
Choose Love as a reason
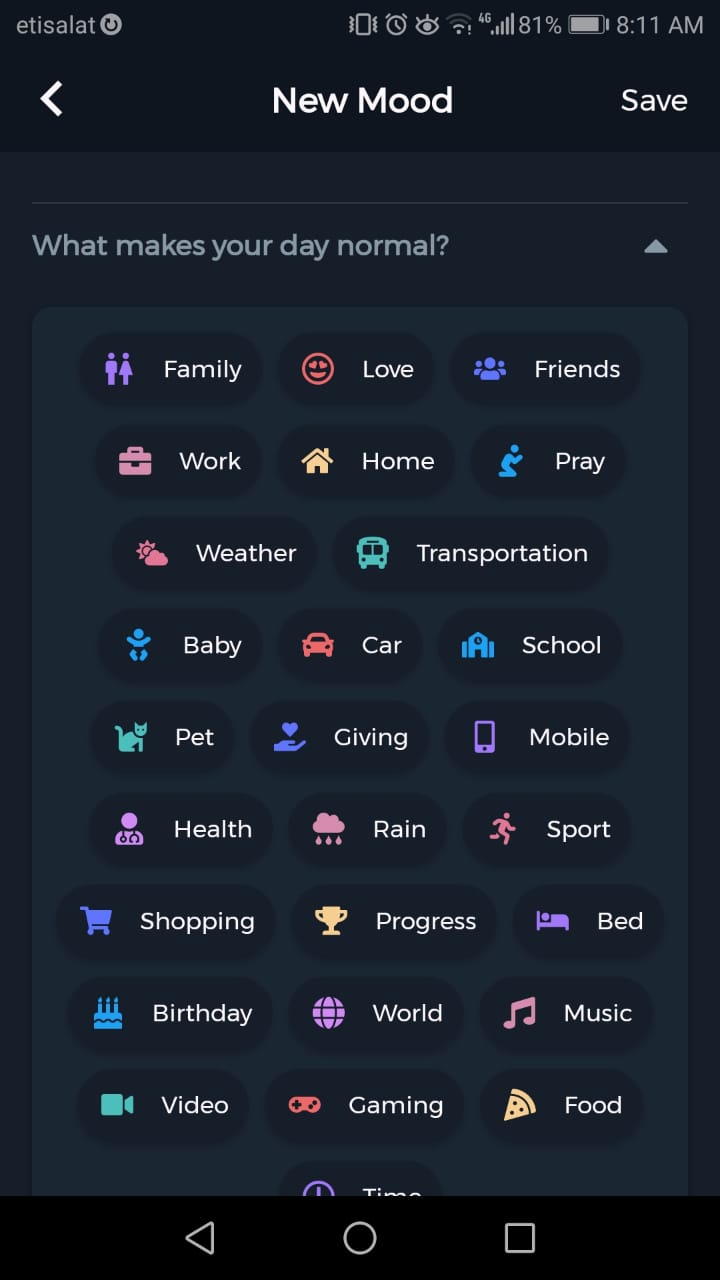[x=357, y=369]
